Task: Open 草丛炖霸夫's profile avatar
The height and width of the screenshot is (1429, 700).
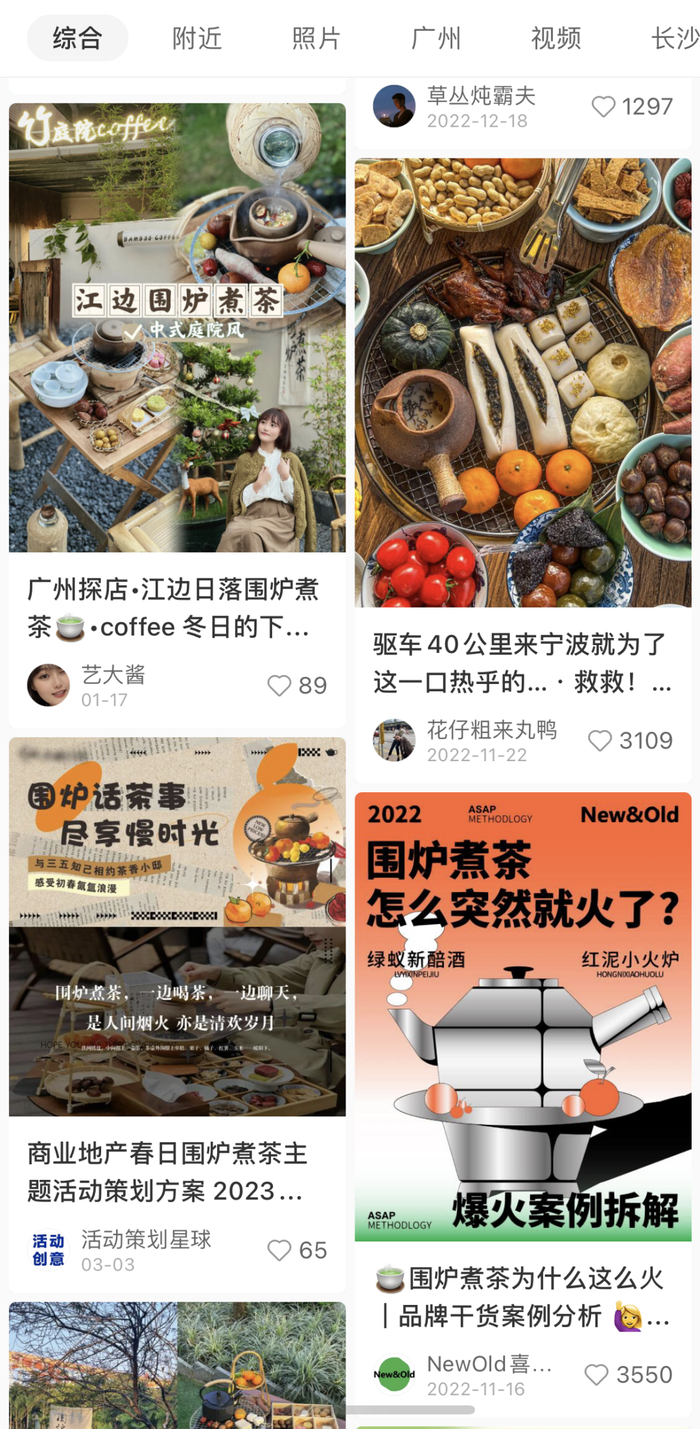Action: click(x=394, y=106)
